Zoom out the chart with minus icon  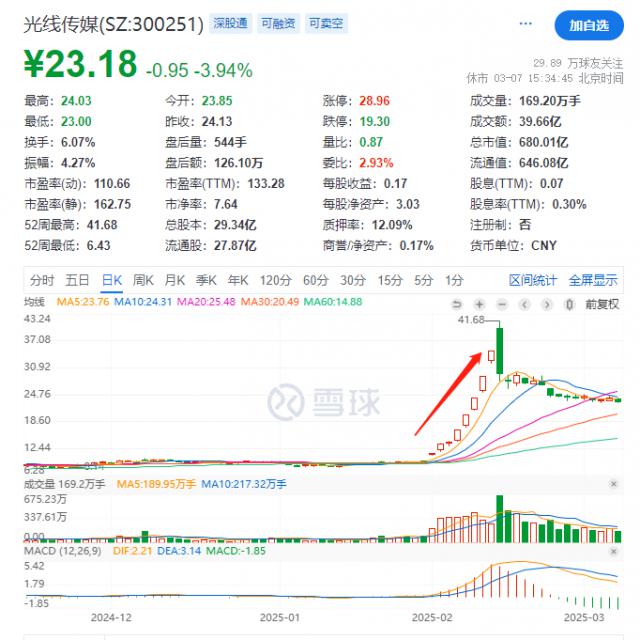(x=501, y=303)
